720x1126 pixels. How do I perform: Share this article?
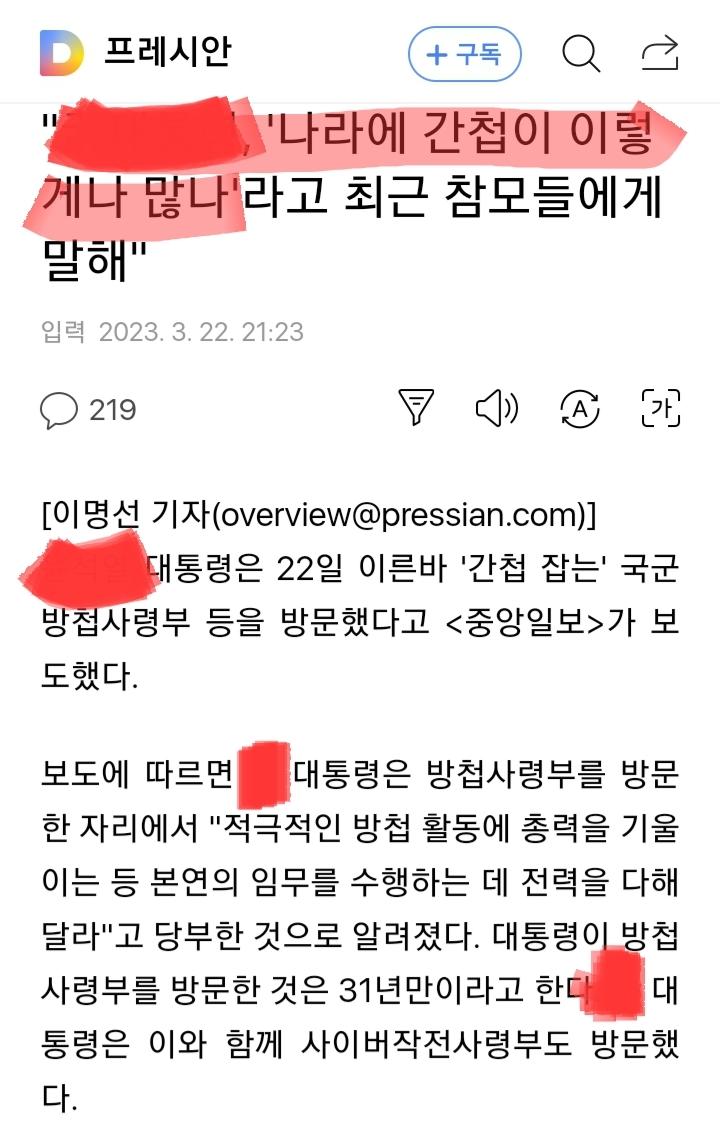(659, 53)
